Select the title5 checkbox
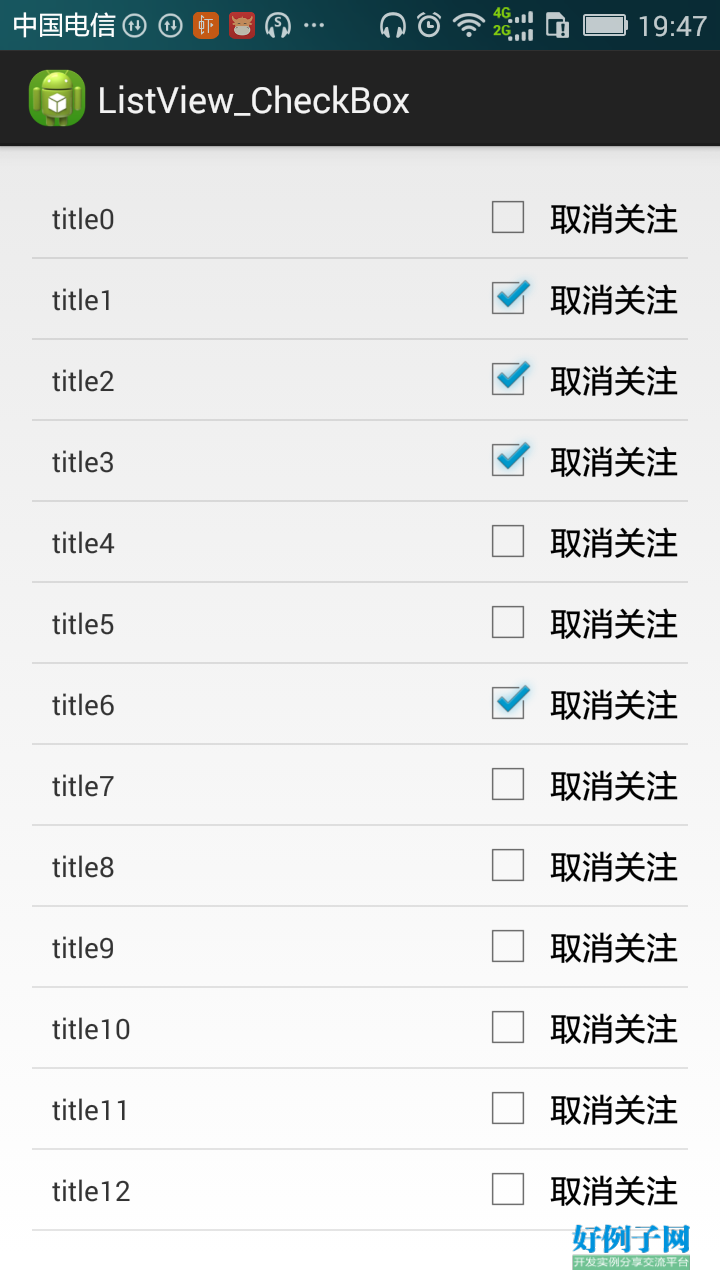This screenshot has height=1280, width=720. [x=508, y=623]
